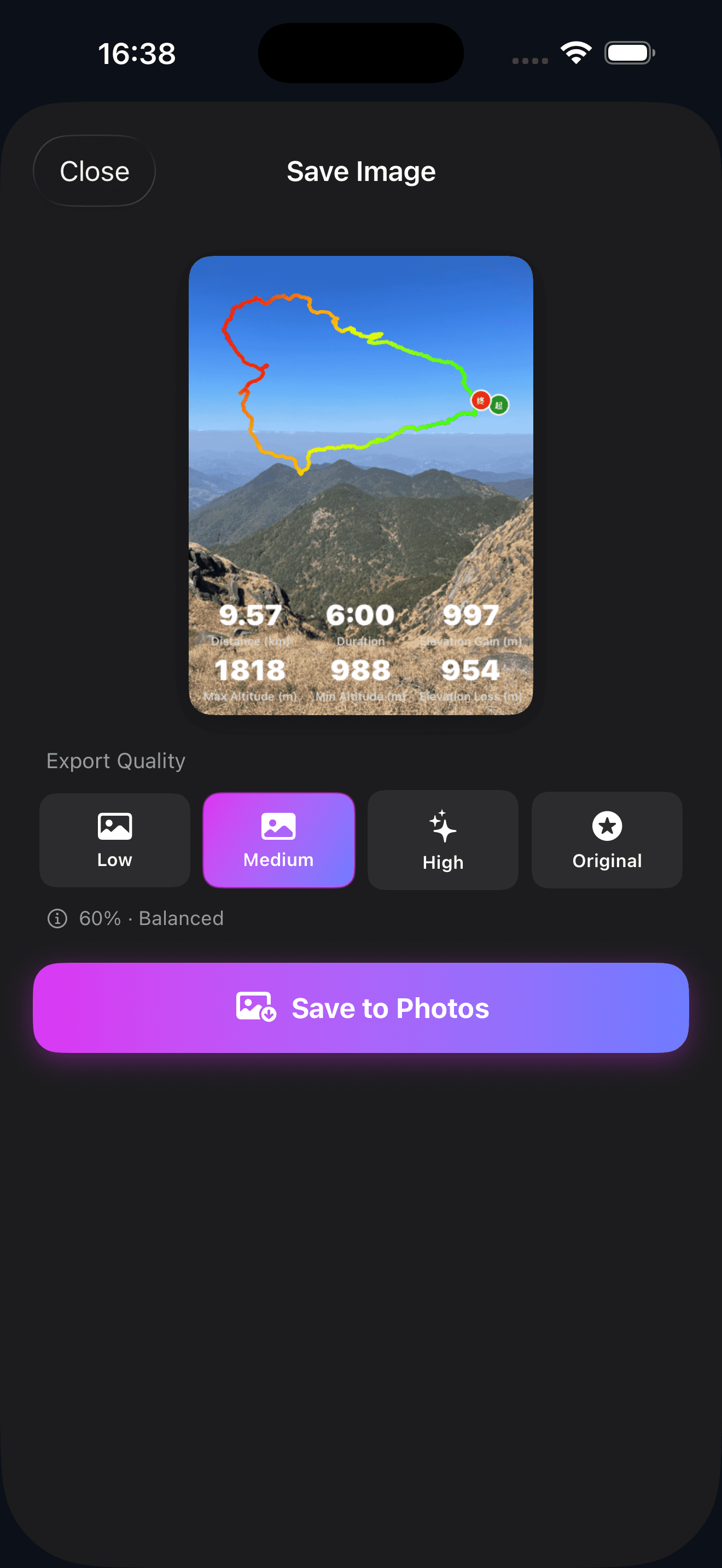Pick Original export quality
This screenshot has width=722, height=1568.
pyautogui.click(x=607, y=840)
